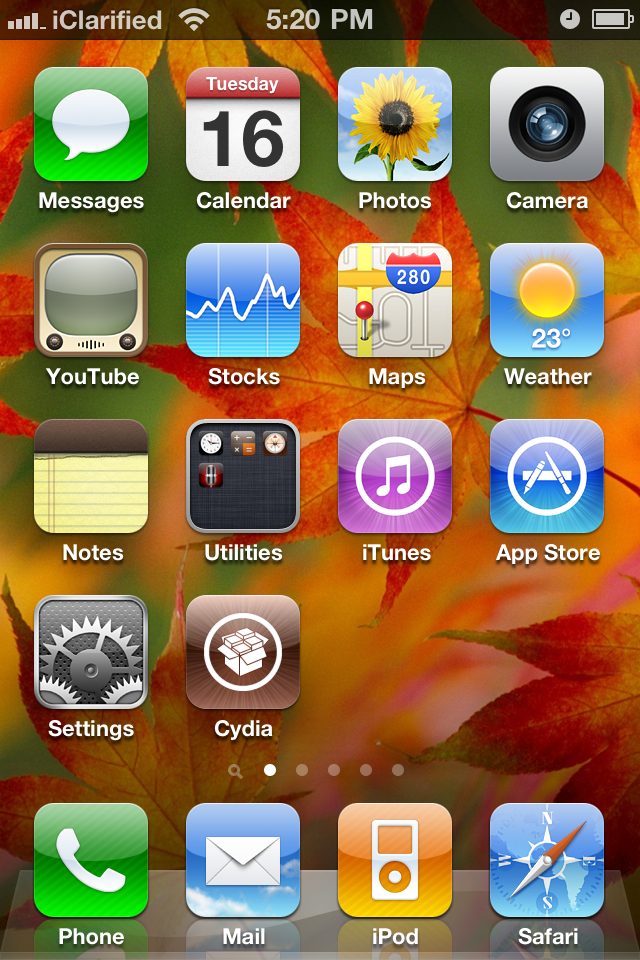
Task: Open the Utilities folder
Action: (x=243, y=476)
